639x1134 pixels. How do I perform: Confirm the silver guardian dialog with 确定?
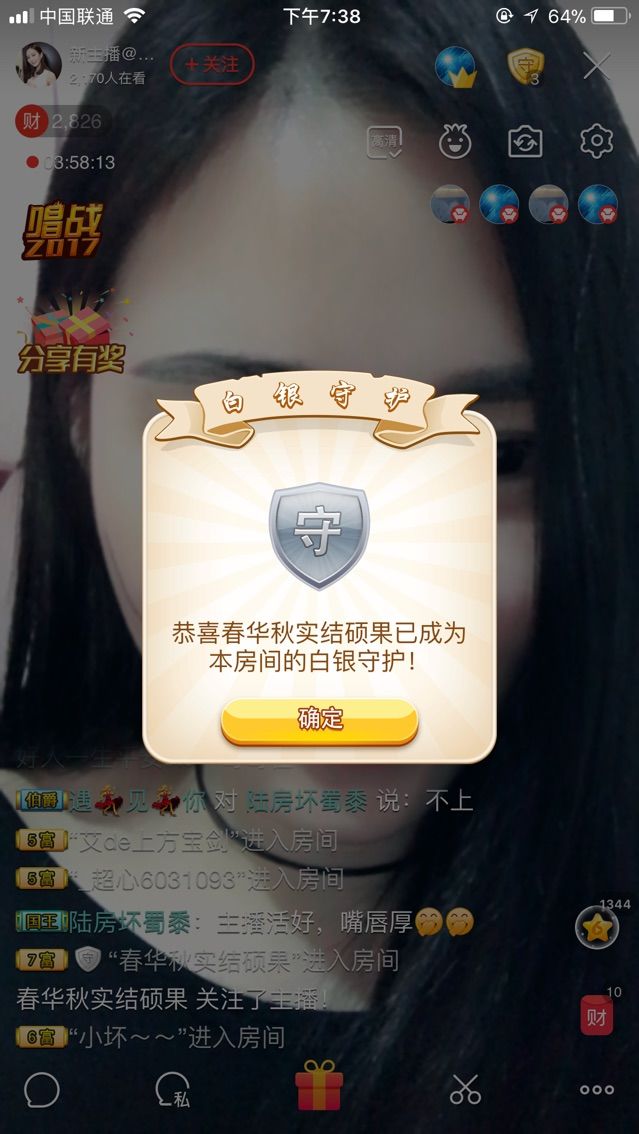[319, 719]
